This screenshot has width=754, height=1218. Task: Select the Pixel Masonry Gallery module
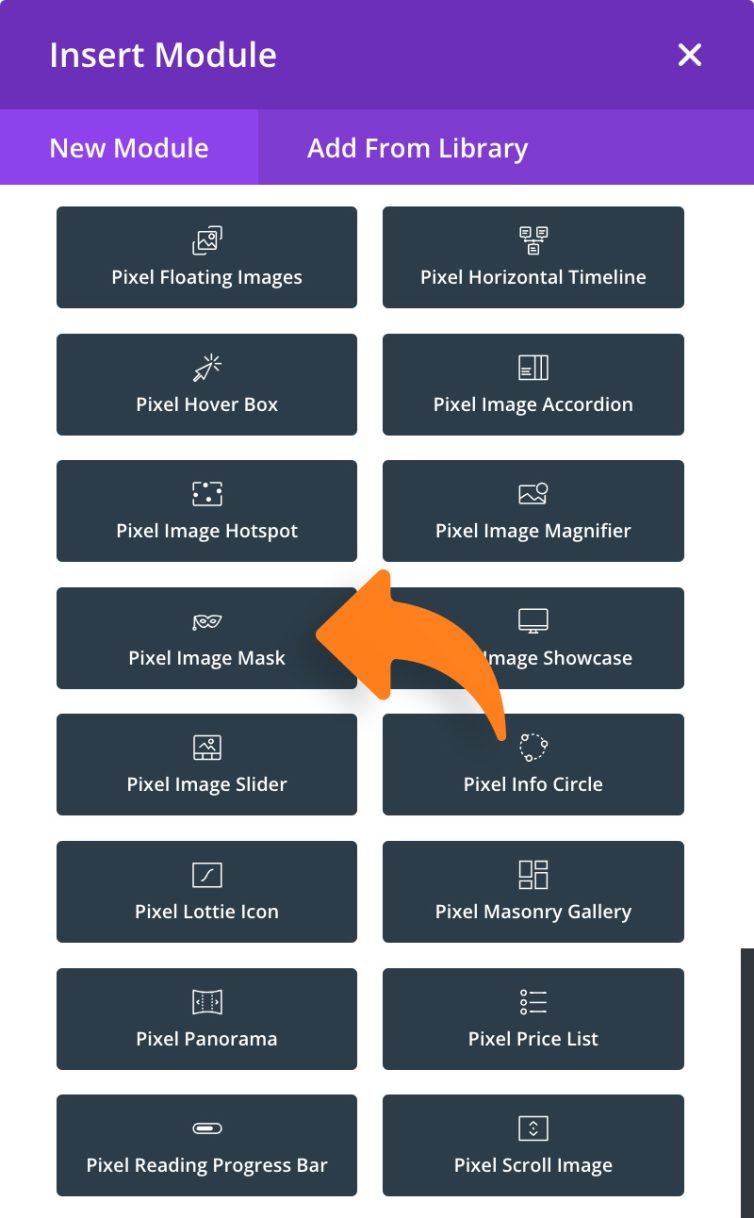coord(533,892)
